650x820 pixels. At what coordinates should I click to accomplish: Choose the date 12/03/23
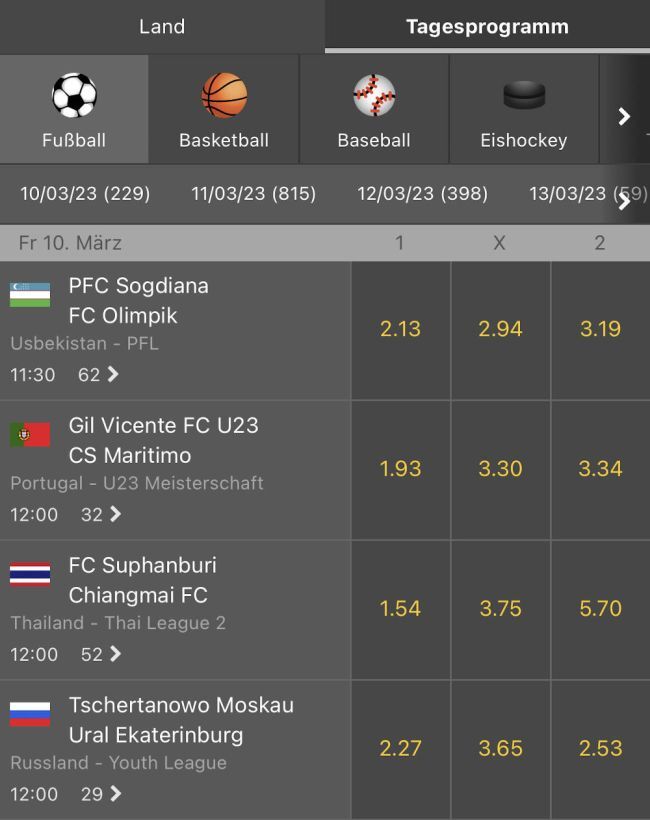(422, 193)
